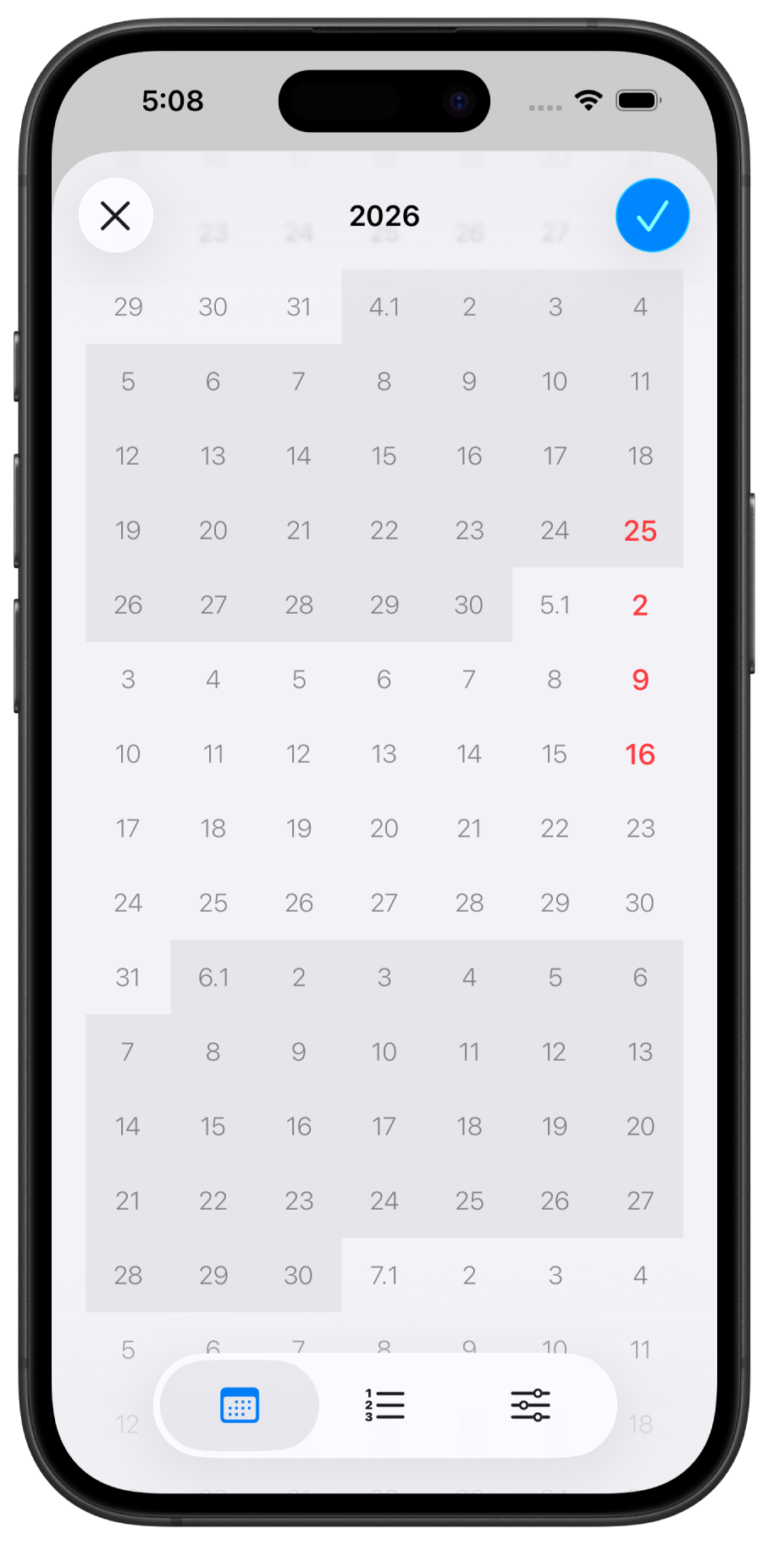The height and width of the screenshot is (1545, 768).
Task: Open the sliders settings tab
Action: point(530,1405)
